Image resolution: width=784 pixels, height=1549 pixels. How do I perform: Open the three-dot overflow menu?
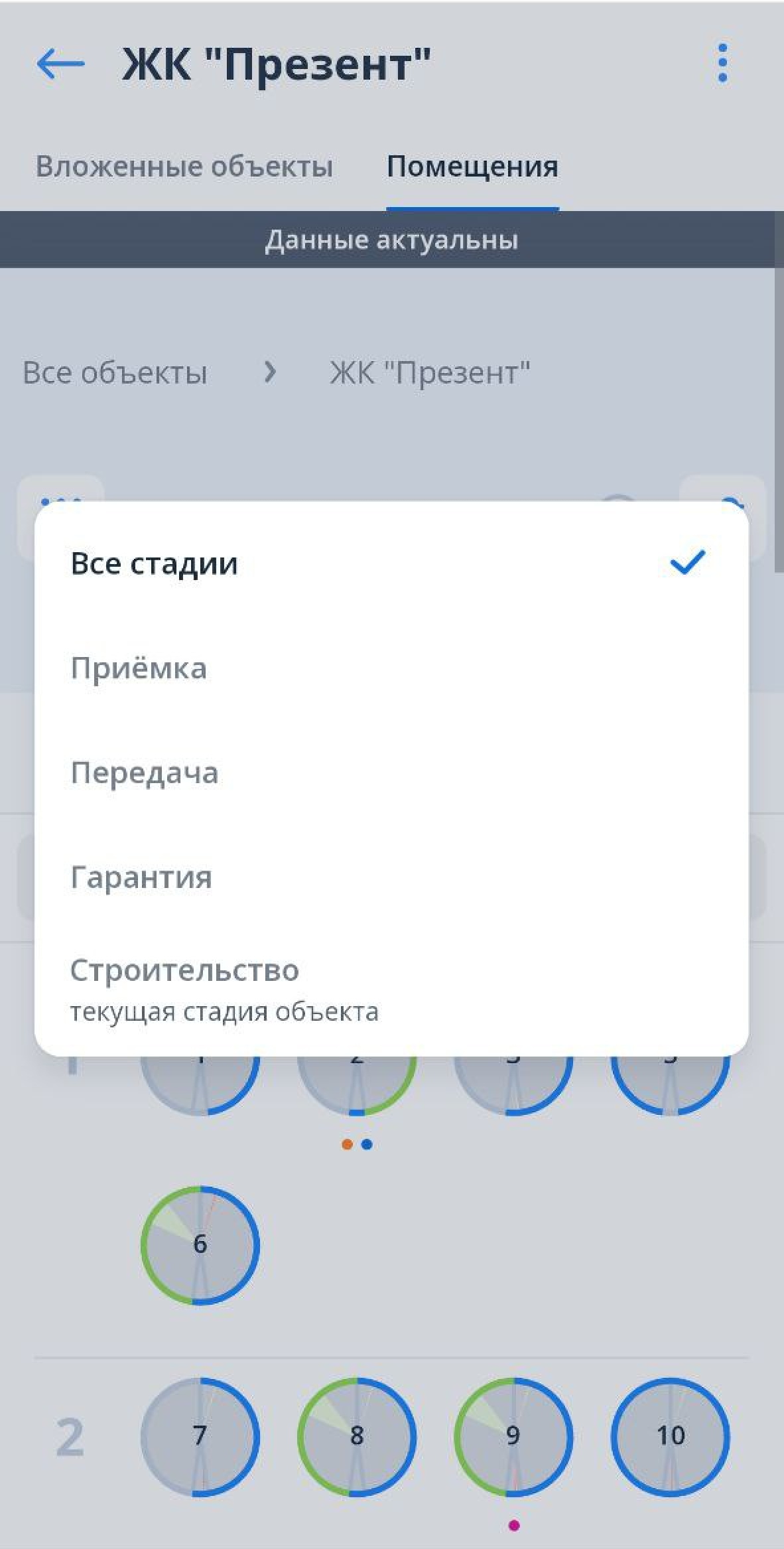click(x=722, y=64)
